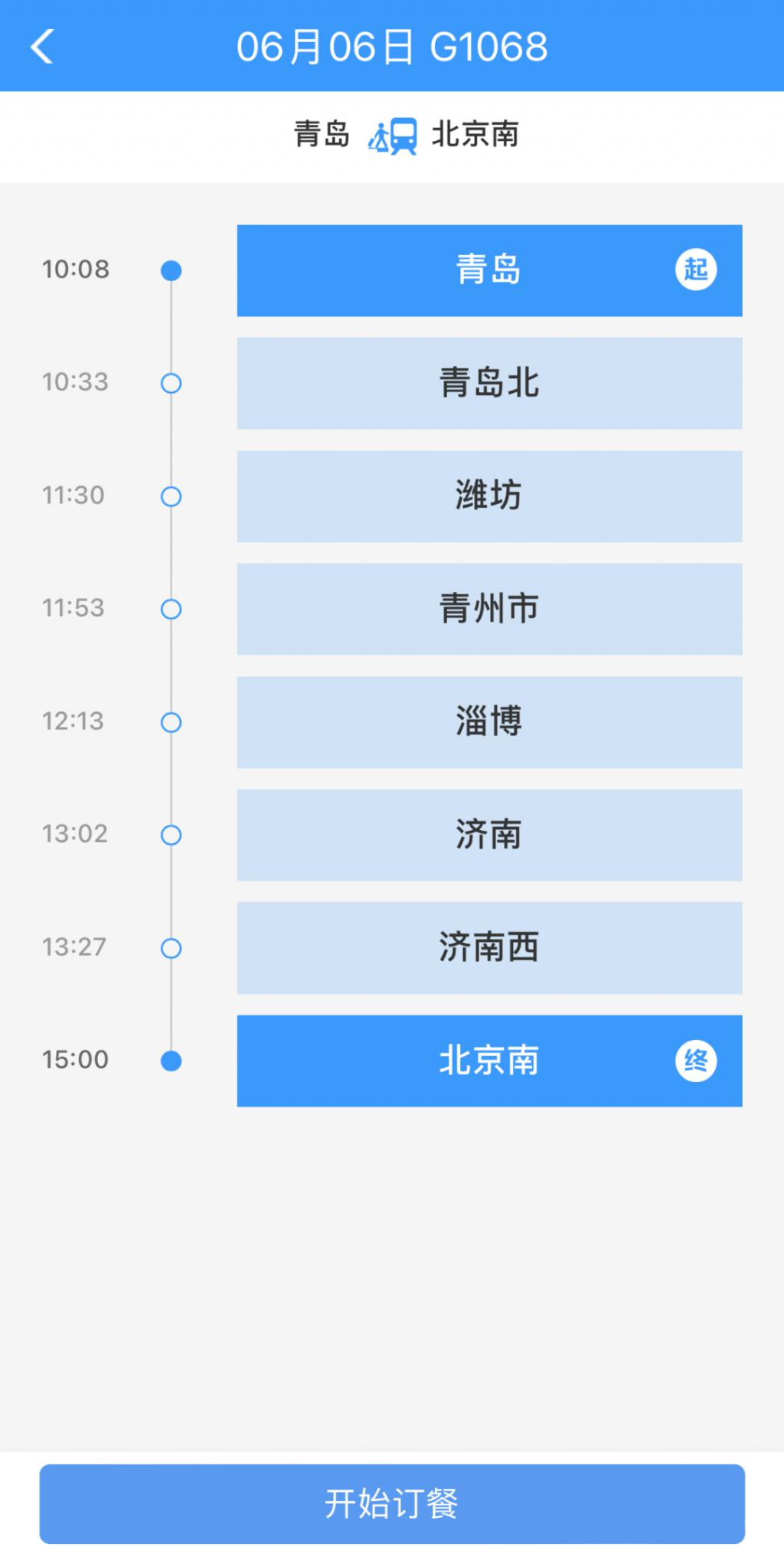Expand details for the 青州市 stop
The image size is (784, 1560).
click(x=490, y=609)
